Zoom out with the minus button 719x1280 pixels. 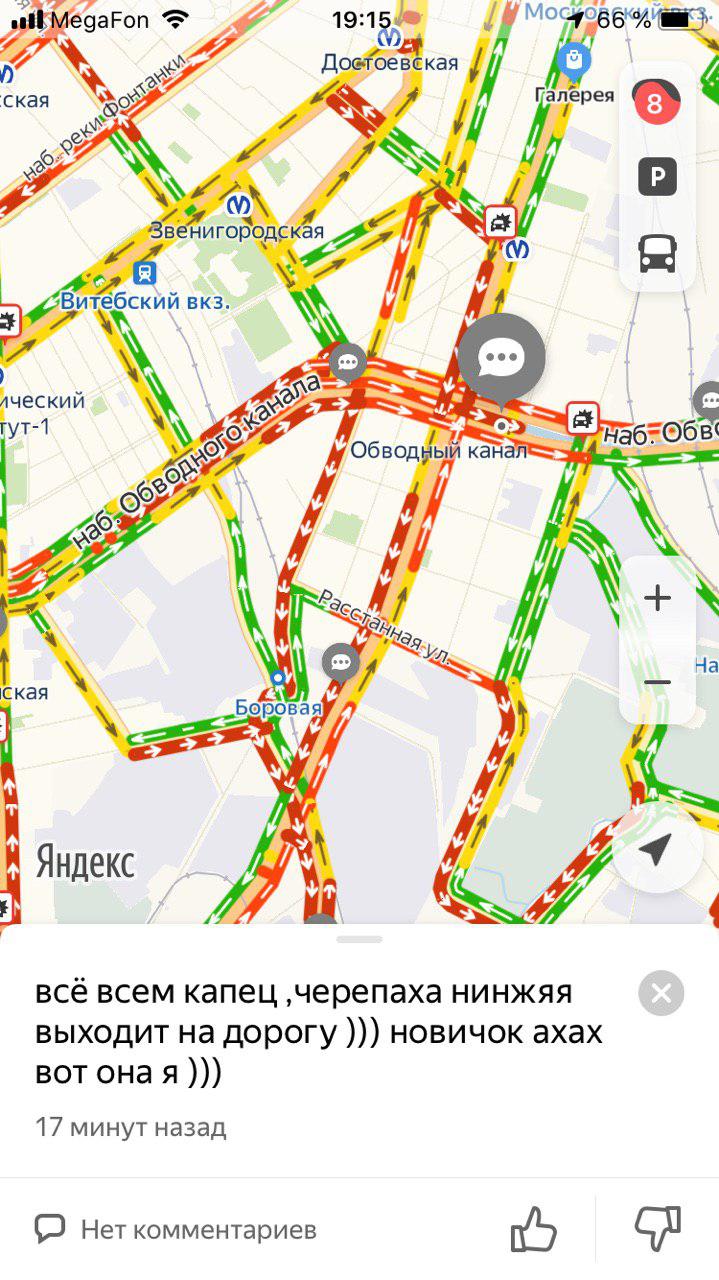pos(657,683)
